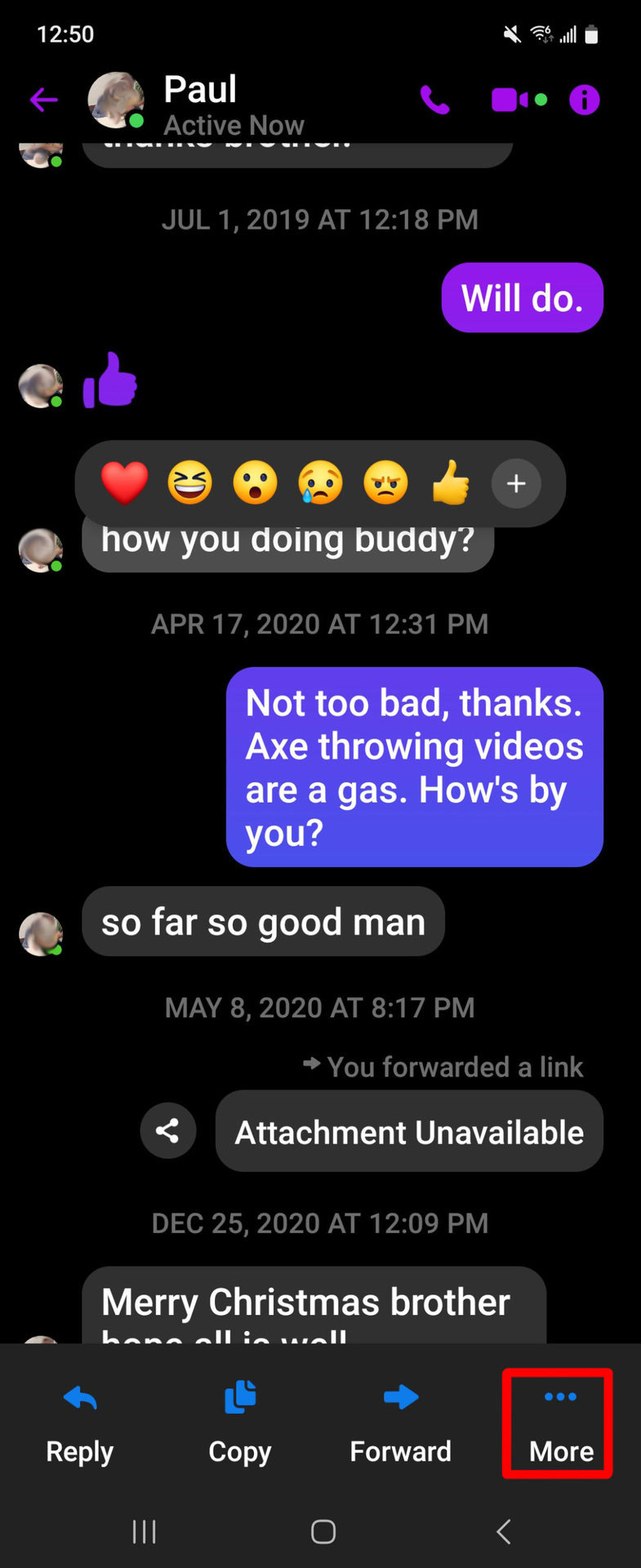
Task: React with the thumbs up emoji
Action: coord(451,483)
